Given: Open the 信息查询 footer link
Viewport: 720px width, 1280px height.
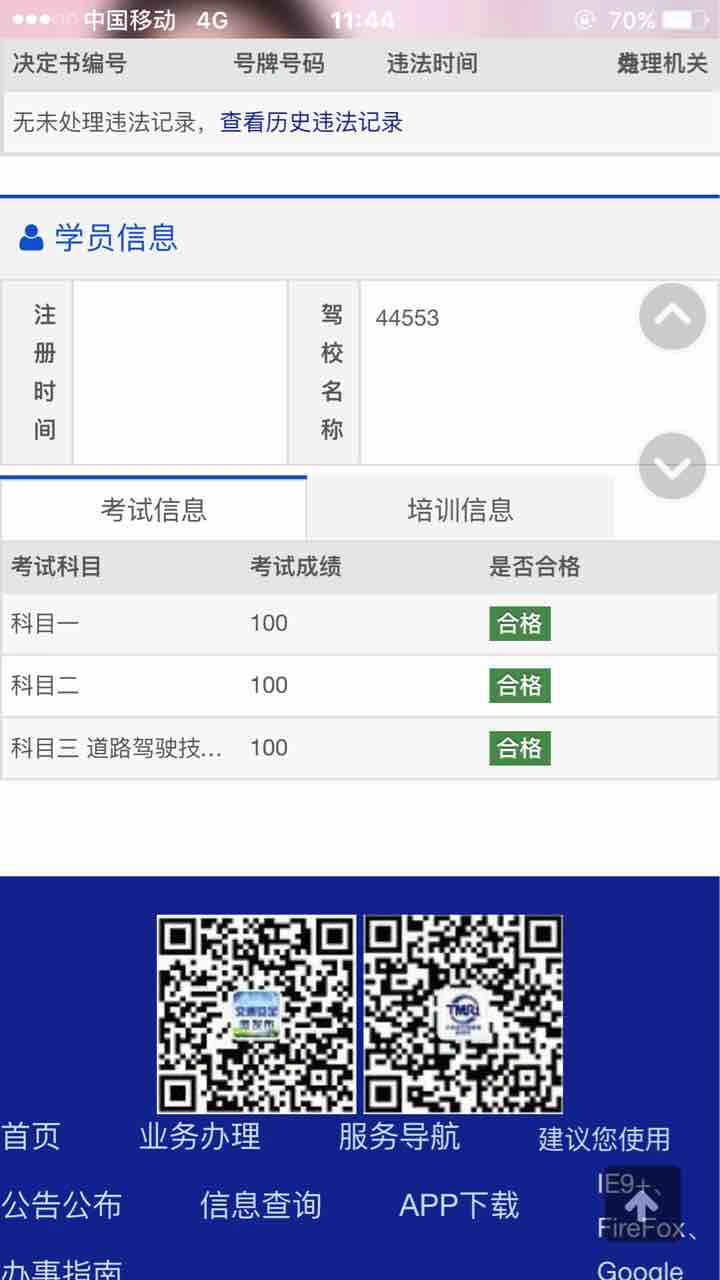Looking at the screenshot, I should tap(261, 1205).
